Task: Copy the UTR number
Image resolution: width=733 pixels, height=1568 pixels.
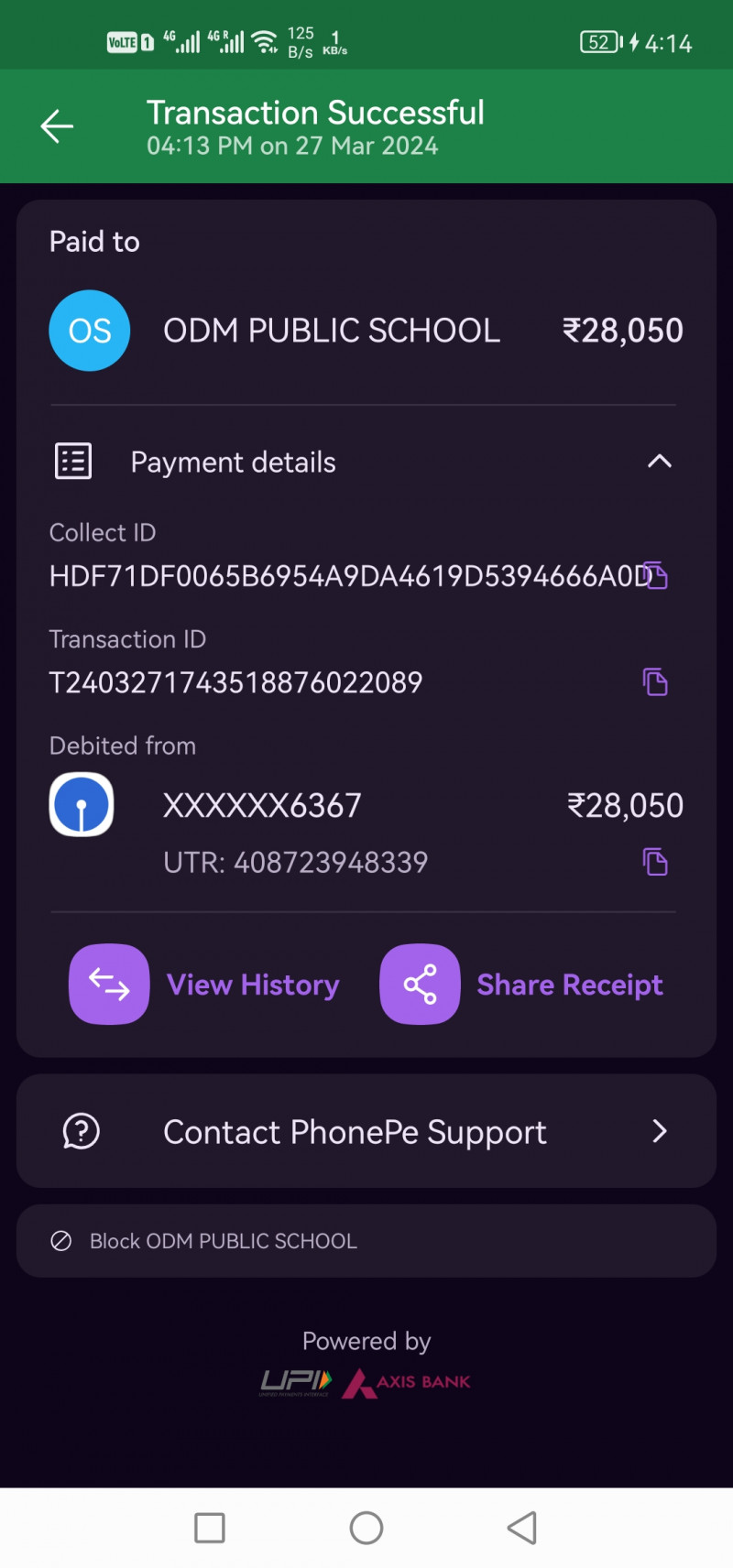Action: pyautogui.click(x=655, y=862)
